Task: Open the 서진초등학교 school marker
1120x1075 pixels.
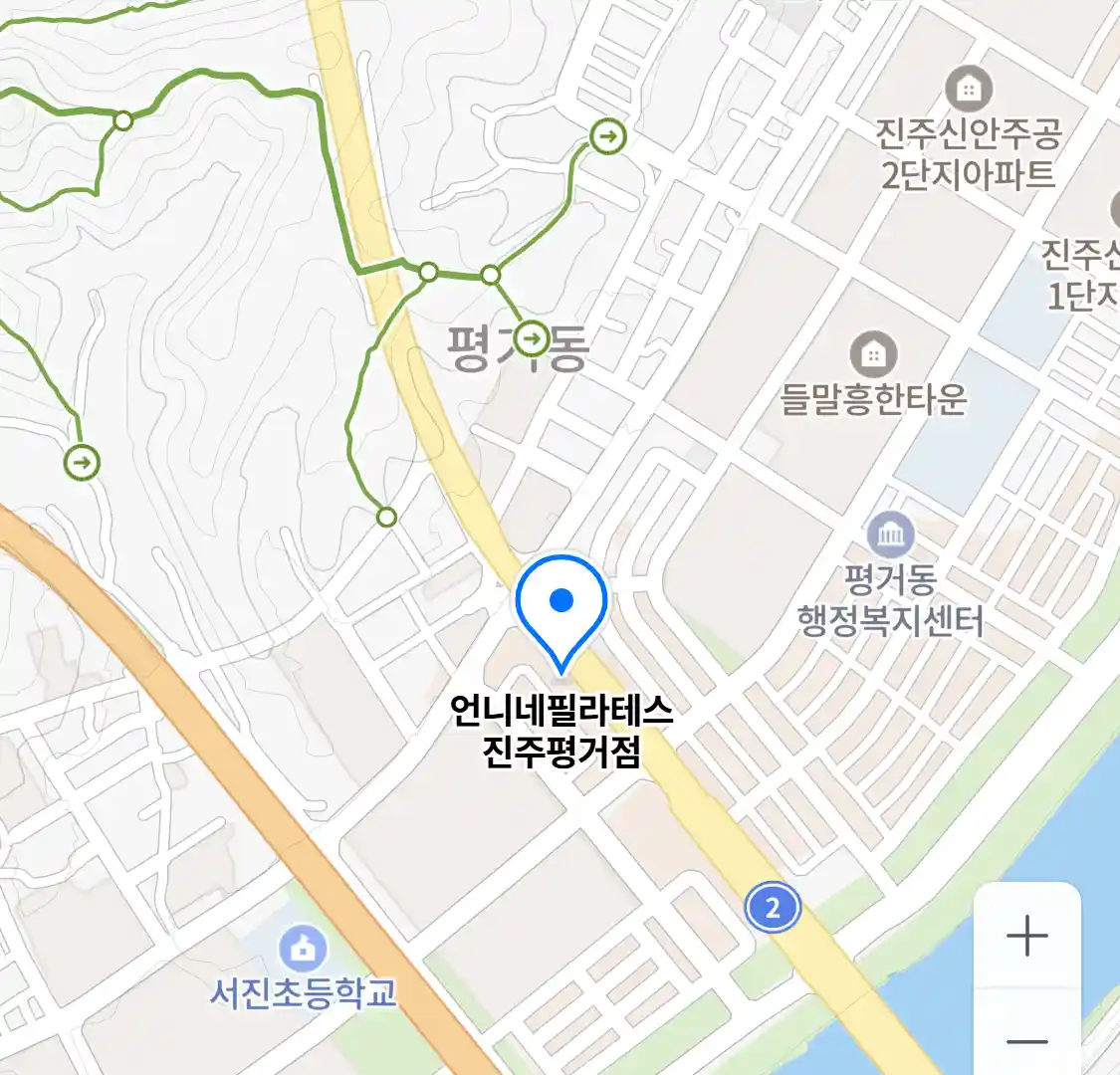Action: pos(303,948)
